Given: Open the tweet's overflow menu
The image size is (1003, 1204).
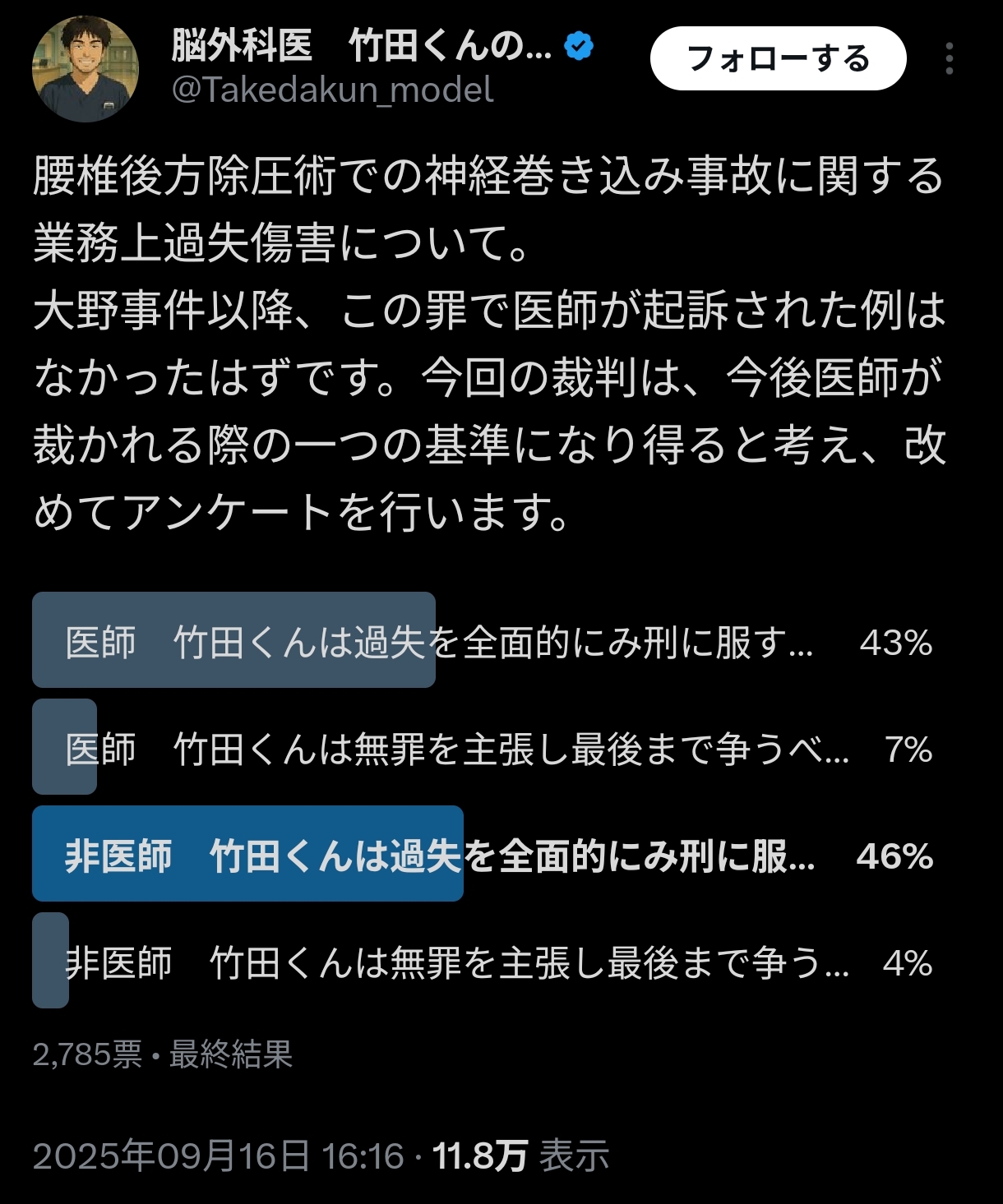Looking at the screenshot, I should [950, 59].
